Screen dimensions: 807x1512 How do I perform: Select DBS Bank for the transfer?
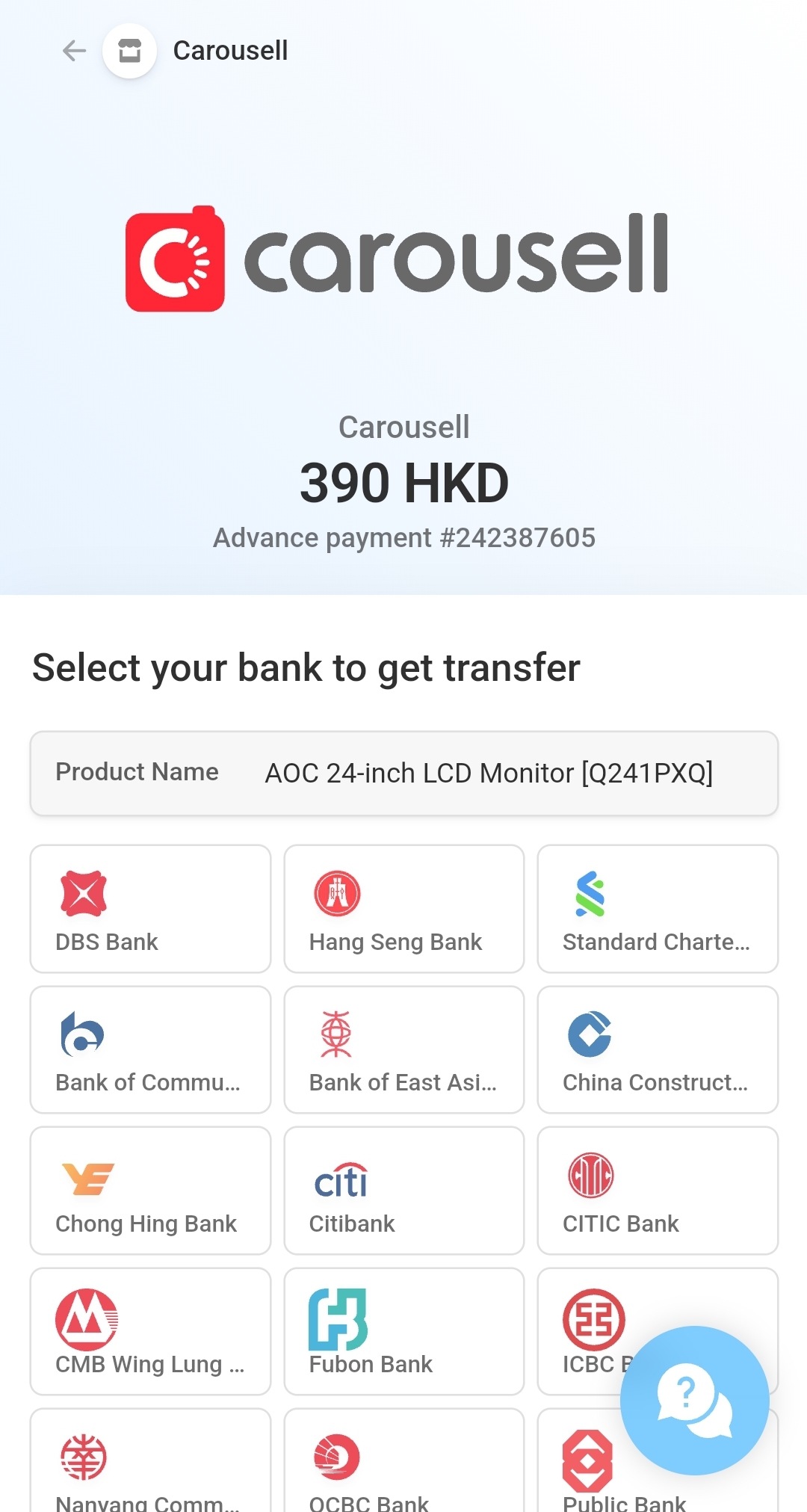[150, 908]
